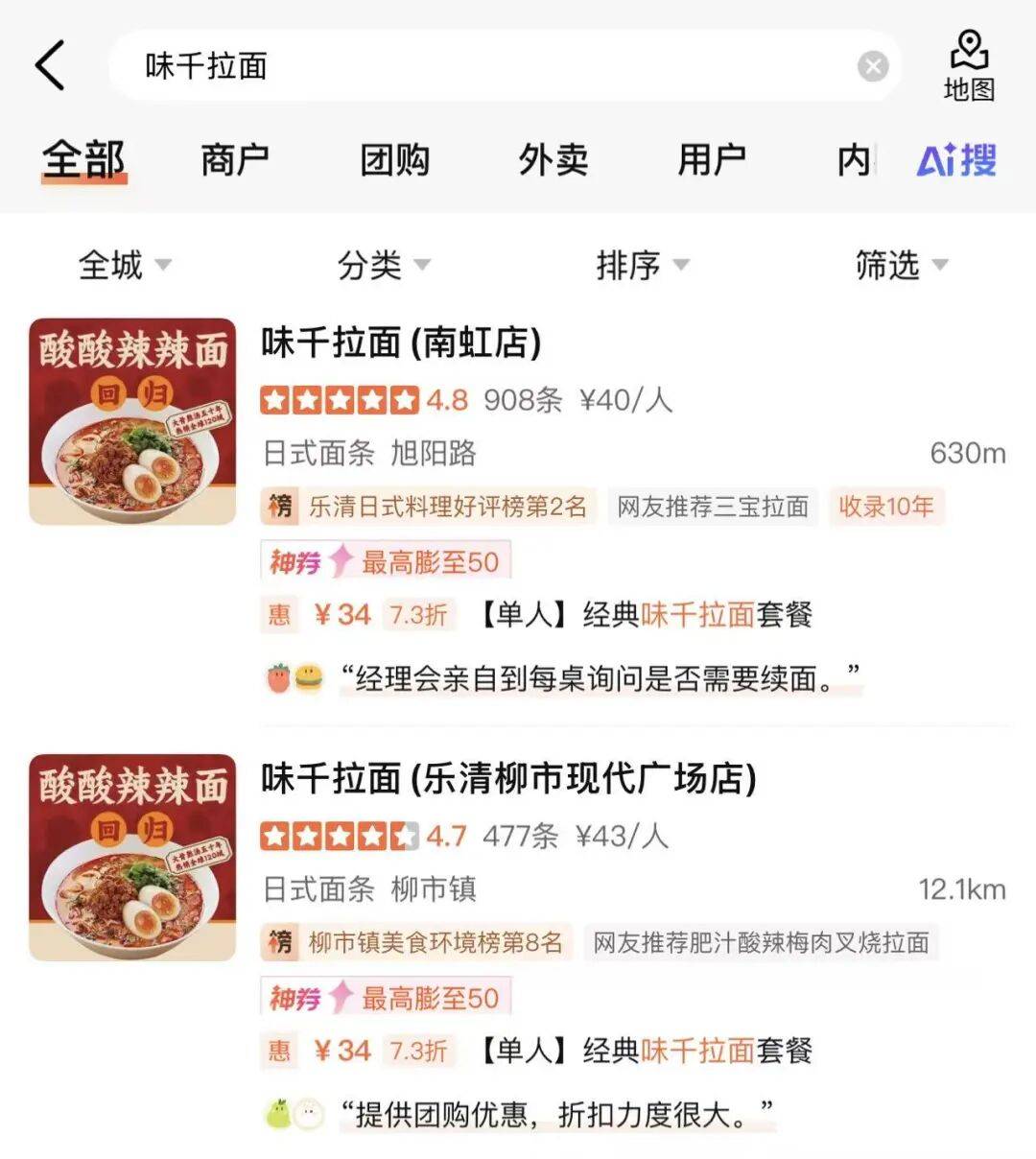1036x1159 pixels.
Task: View 柳市镇美食环境榜第8名 ranking
Action: tap(416, 942)
